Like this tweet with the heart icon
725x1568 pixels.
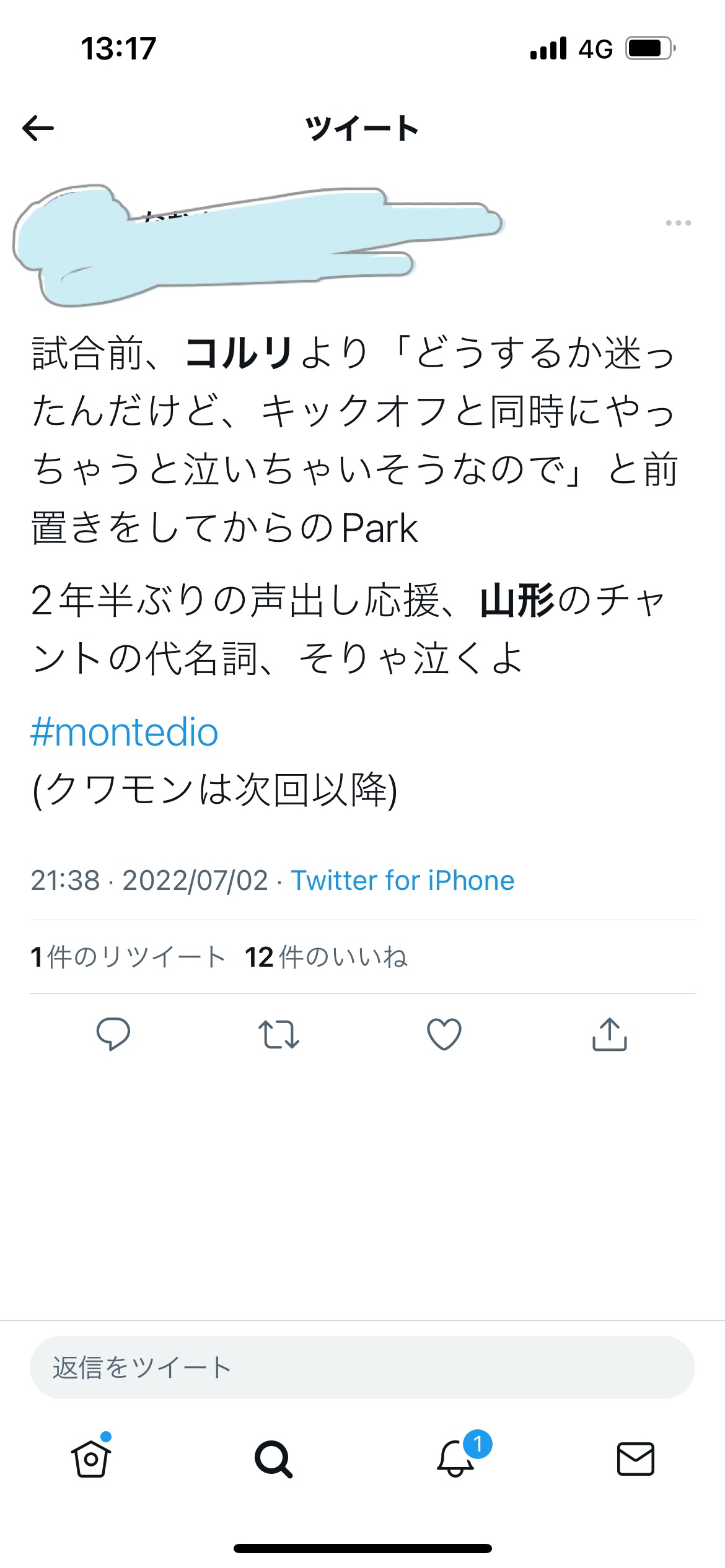(x=444, y=1034)
